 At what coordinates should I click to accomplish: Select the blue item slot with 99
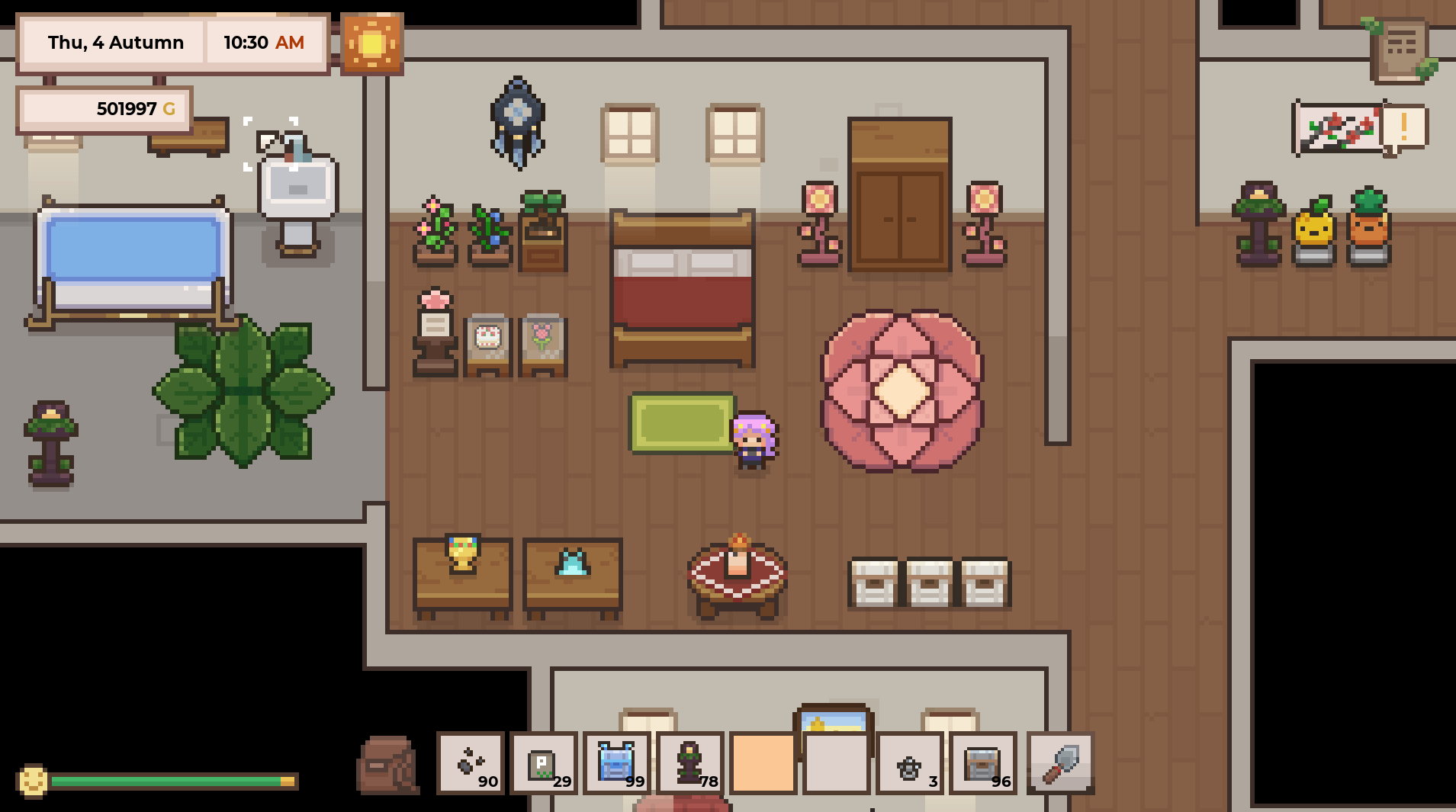pos(616,763)
